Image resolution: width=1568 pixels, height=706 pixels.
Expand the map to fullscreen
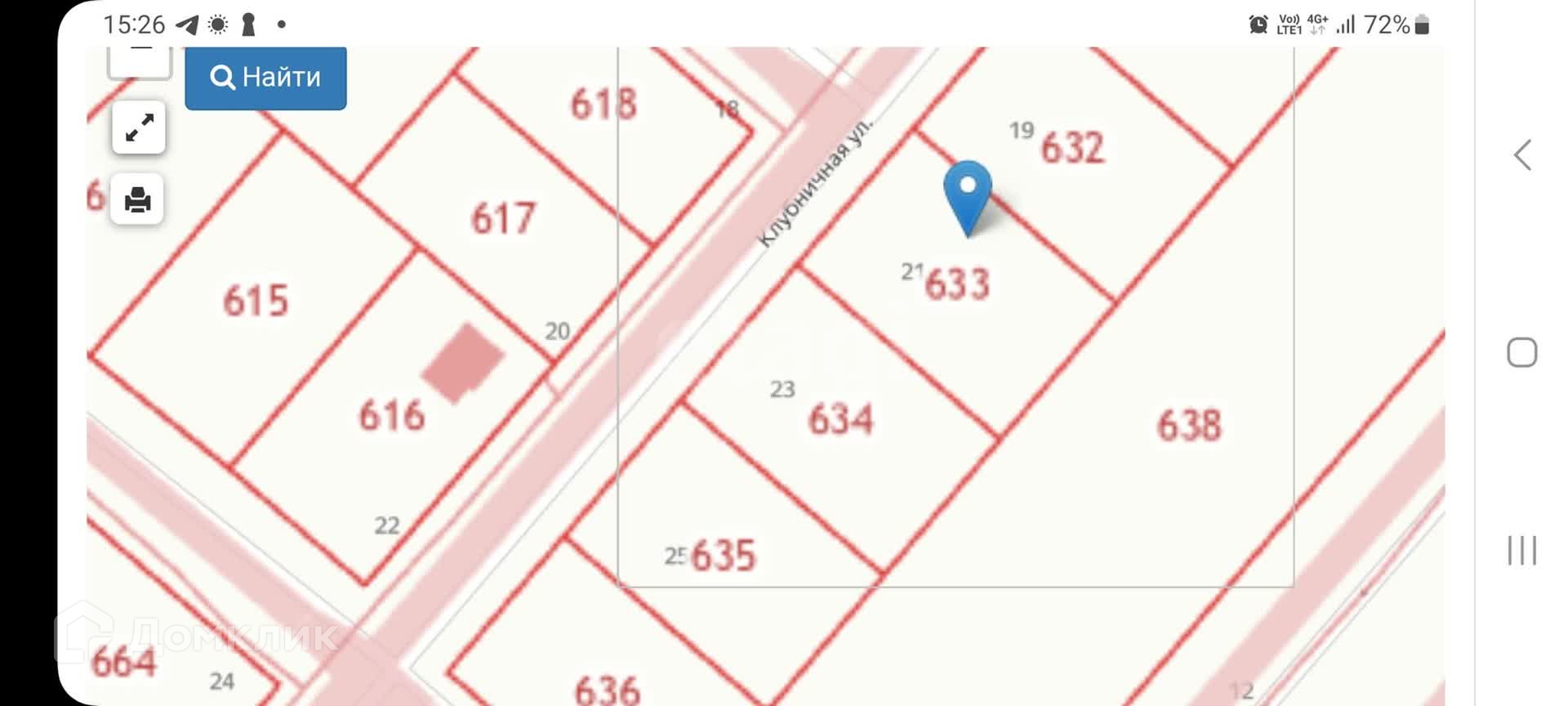[x=139, y=128]
